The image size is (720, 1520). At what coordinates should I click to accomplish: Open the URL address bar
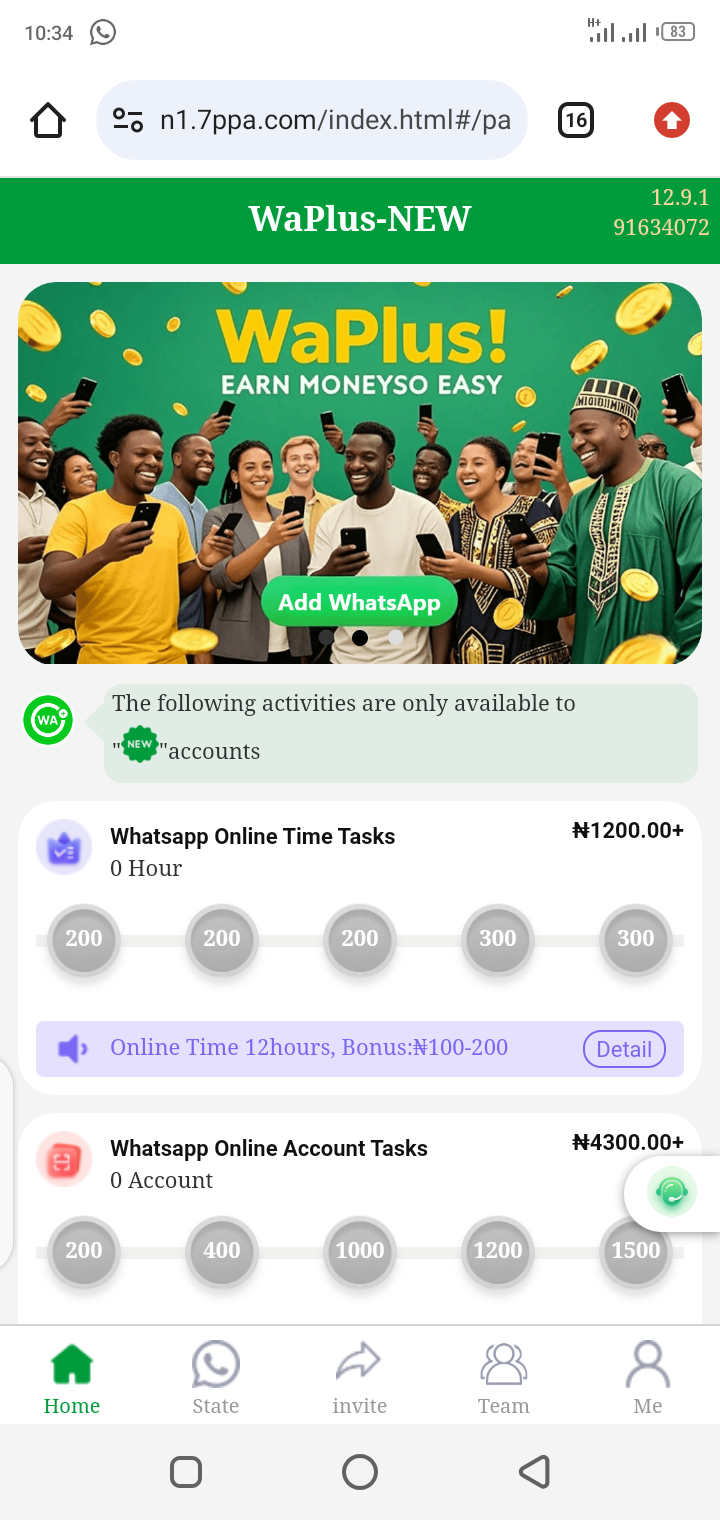click(312, 121)
